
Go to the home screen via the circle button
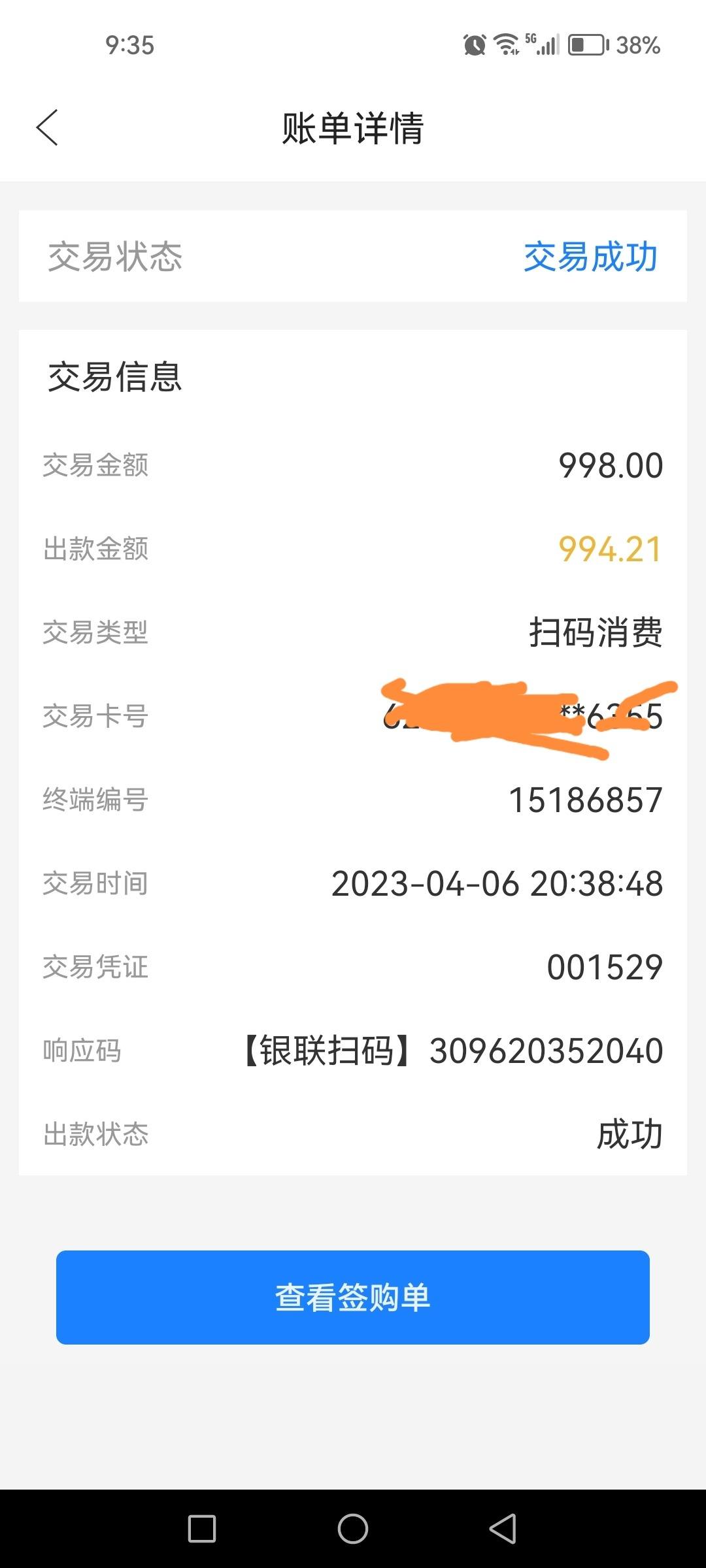353,1529
